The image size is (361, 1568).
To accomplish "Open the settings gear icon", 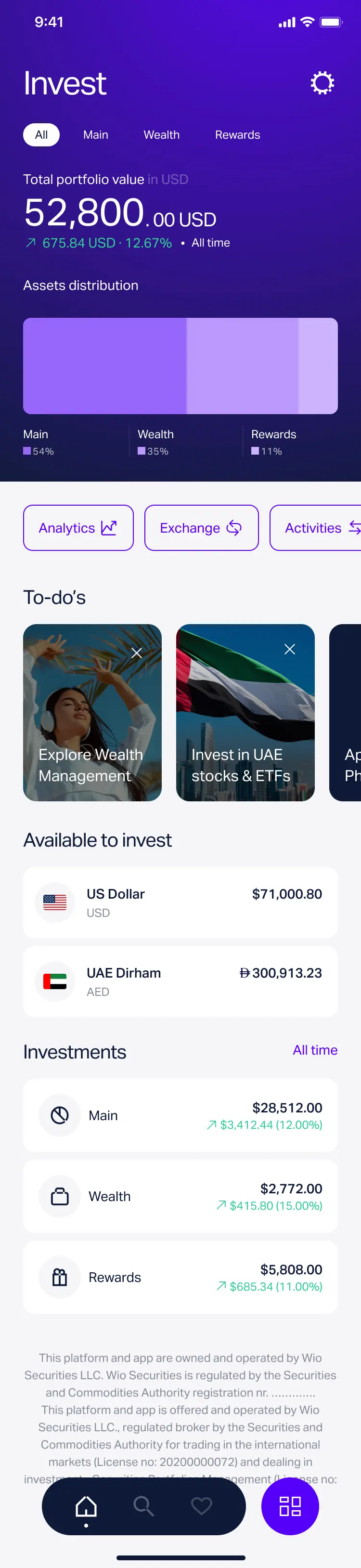I will pyautogui.click(x=322, y=83).
